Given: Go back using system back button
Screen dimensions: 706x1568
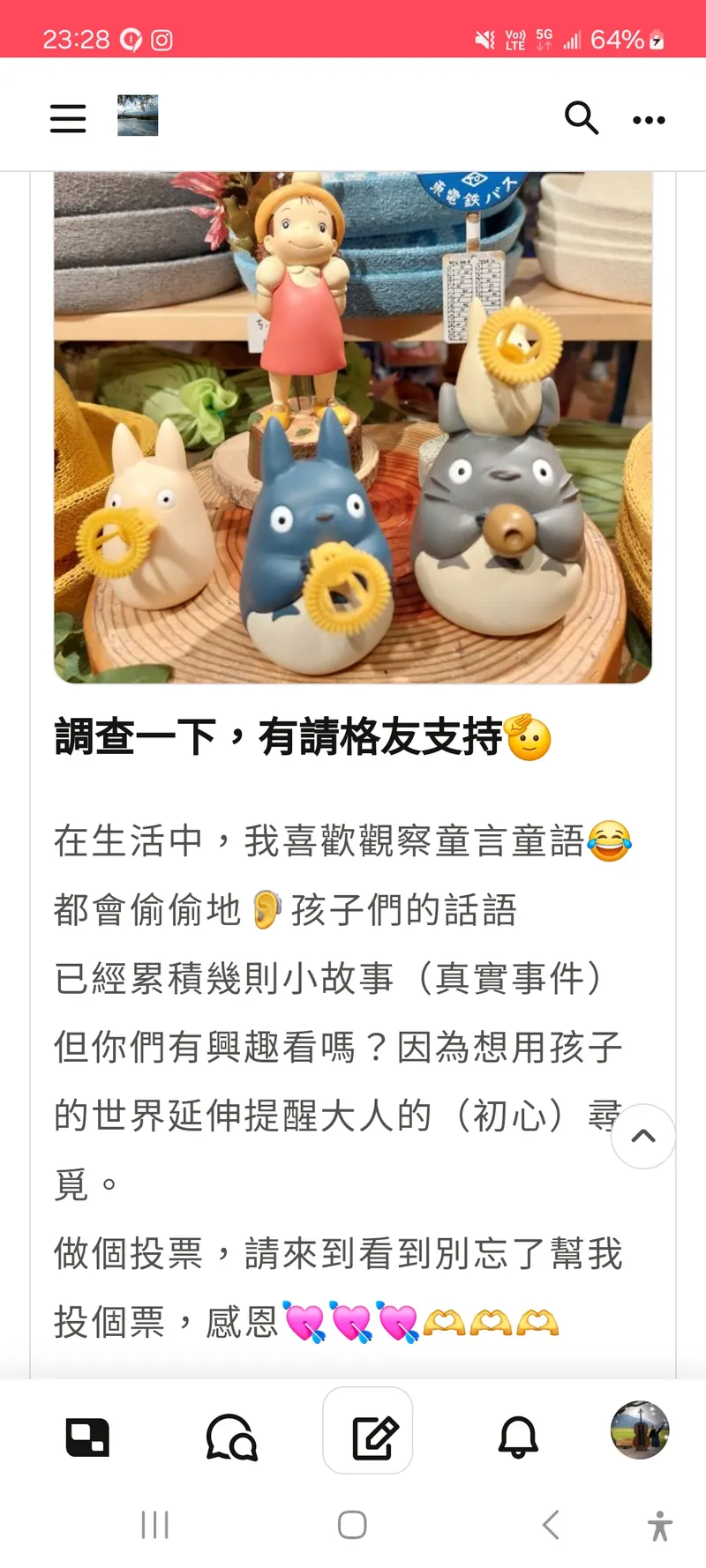Looking at the screenshot, I should pos(551,1524).
